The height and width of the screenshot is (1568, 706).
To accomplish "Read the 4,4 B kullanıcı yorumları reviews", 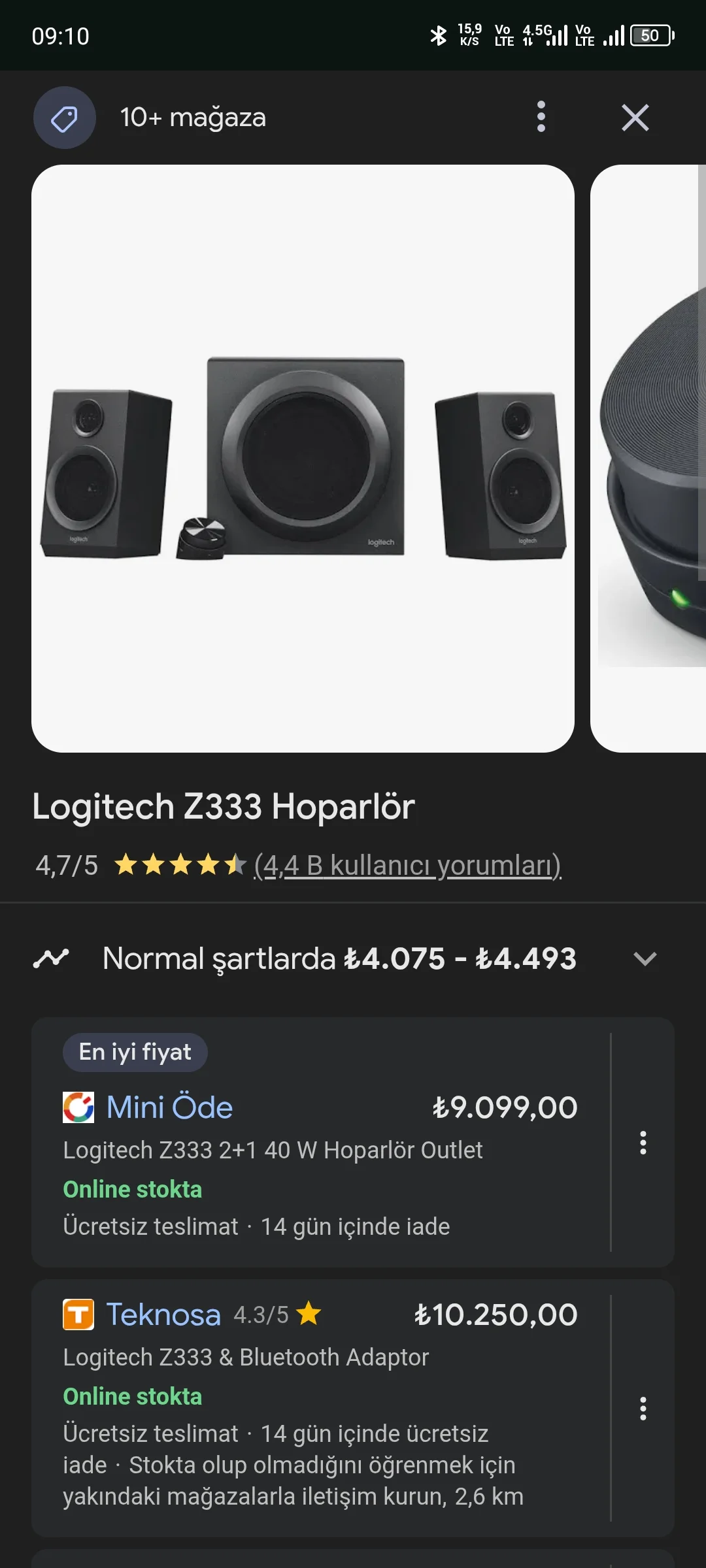I will click(x=407, y=865).
